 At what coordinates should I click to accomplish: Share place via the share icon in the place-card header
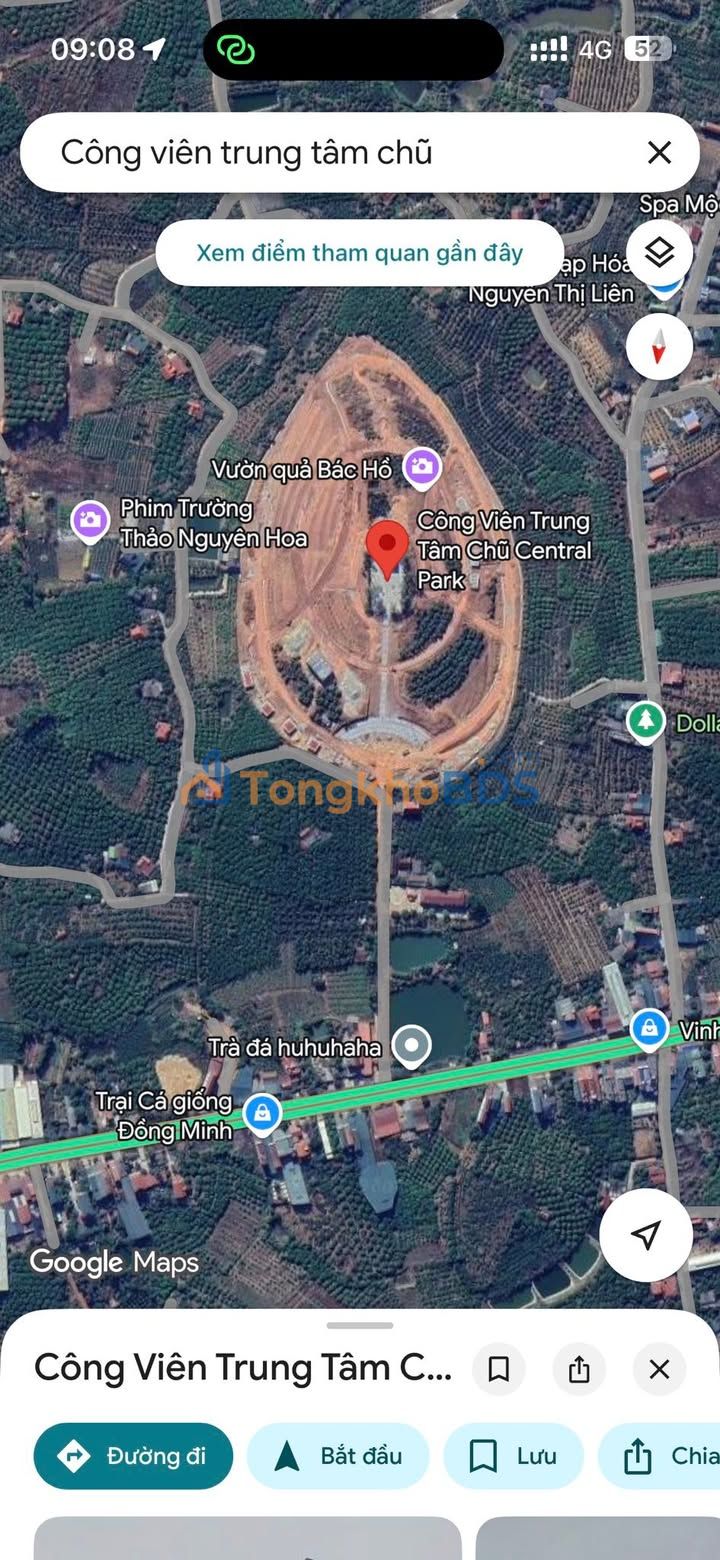[x=579, y=1369]
